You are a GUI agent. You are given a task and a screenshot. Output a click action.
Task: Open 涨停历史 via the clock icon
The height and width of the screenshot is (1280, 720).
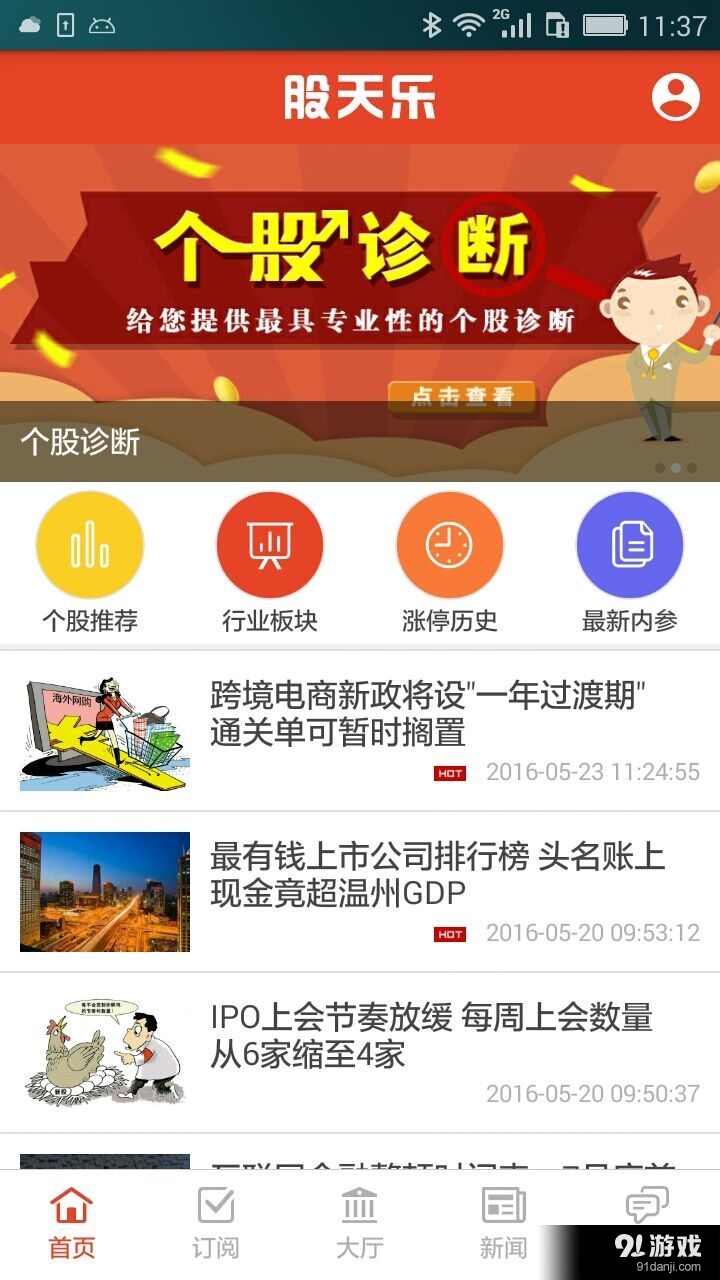click(x=448, y=543)
